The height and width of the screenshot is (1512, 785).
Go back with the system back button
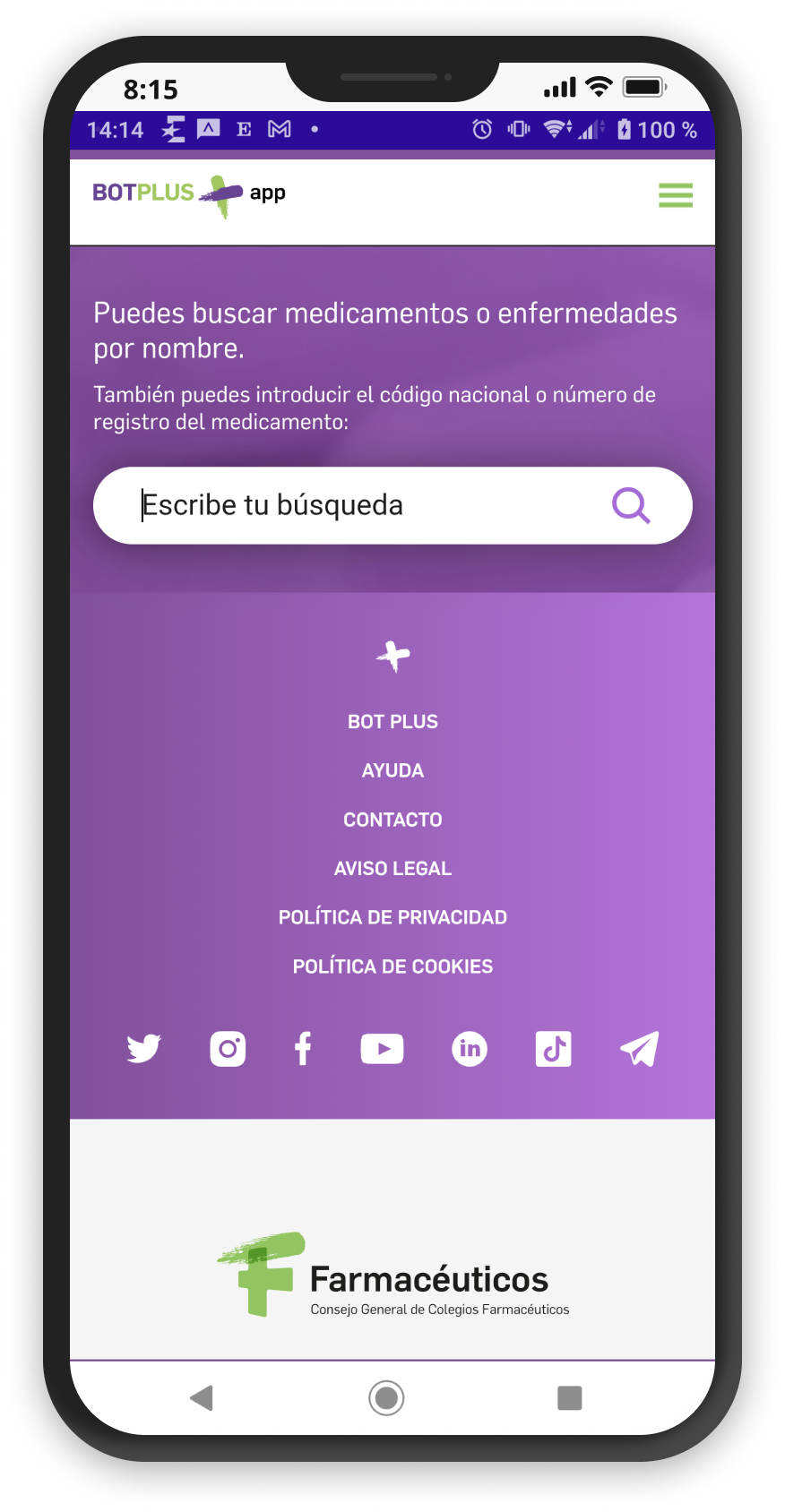coord(202,1397)
